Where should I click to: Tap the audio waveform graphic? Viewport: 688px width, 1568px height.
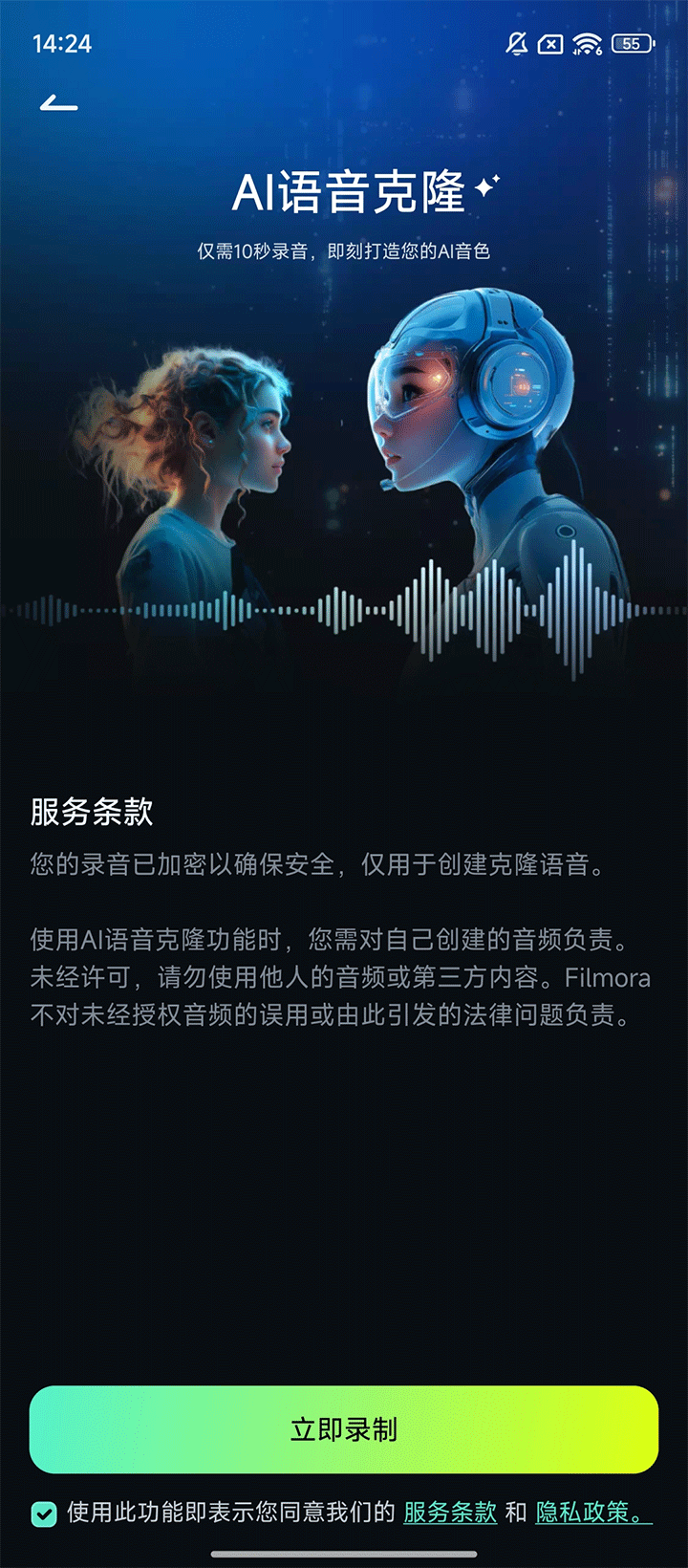(x=344, y=605)
